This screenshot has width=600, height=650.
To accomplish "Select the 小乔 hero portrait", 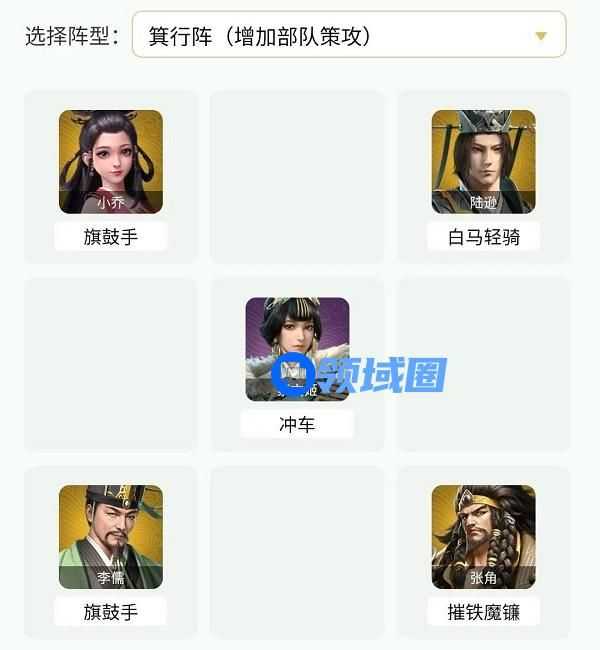I will [x=111, y=162].
